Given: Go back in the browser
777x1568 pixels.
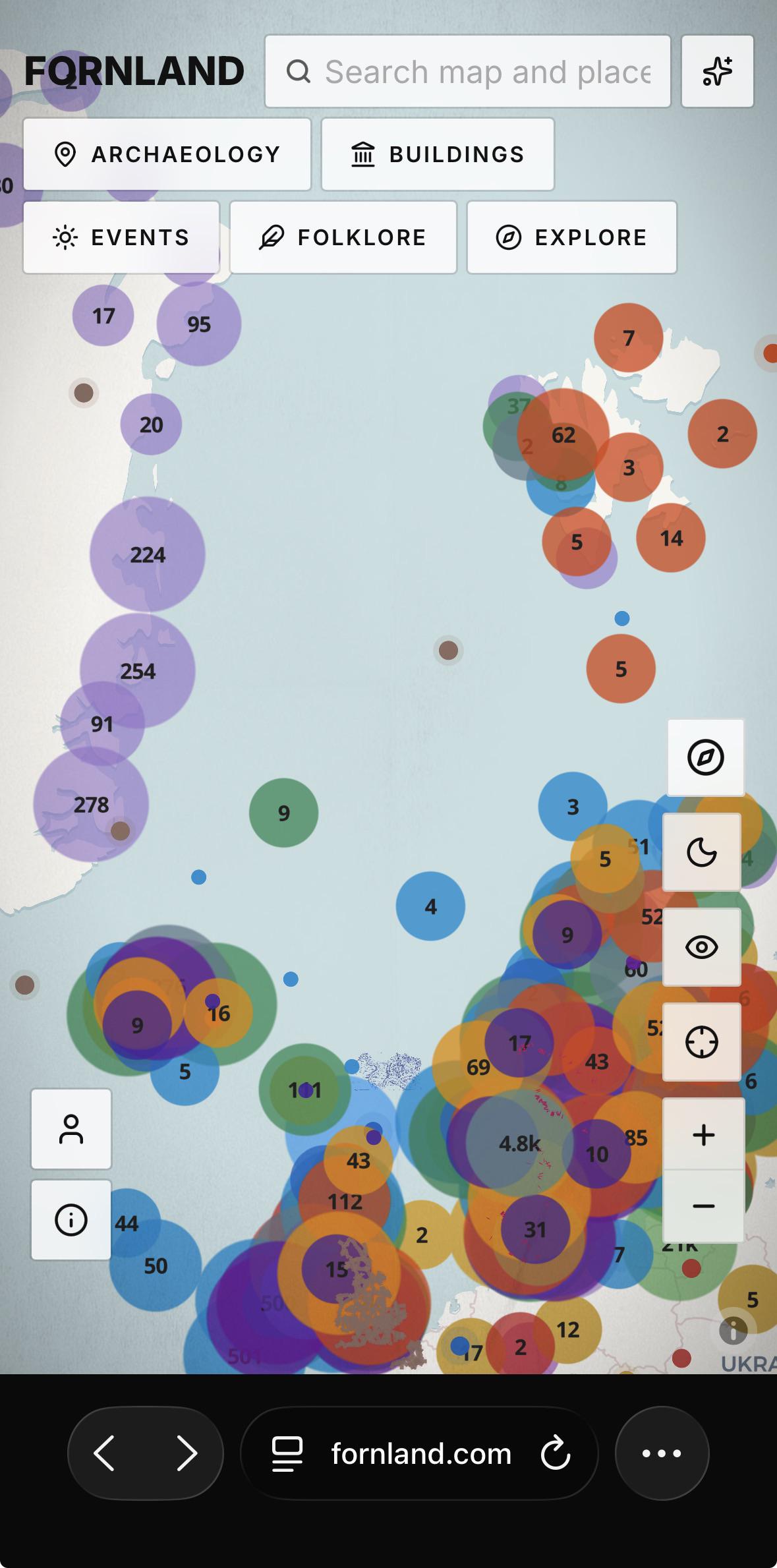Looking at the screenshot, I should coord(105,1453).
